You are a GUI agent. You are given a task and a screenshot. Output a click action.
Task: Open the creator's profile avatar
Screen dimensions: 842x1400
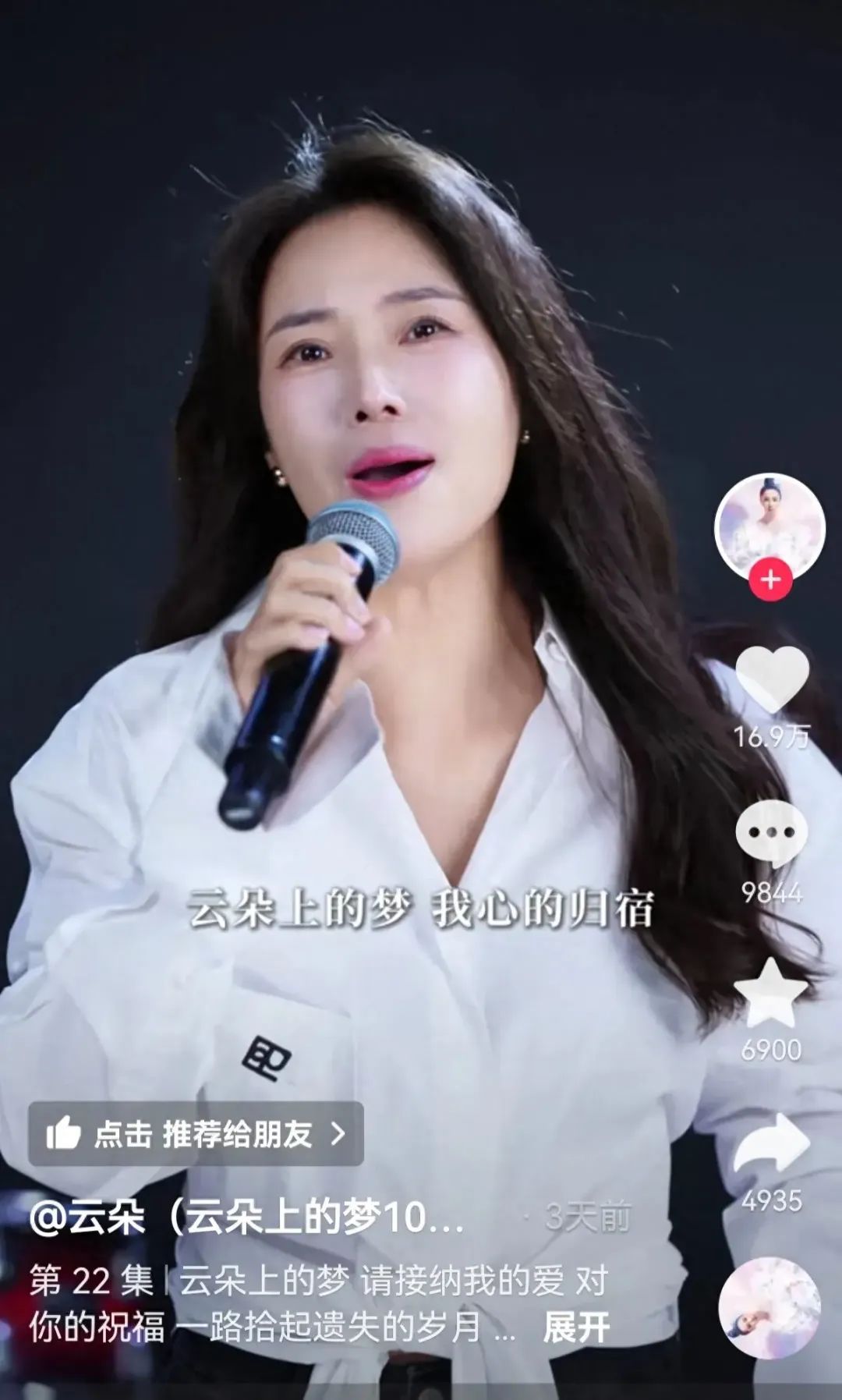point(769,527)
